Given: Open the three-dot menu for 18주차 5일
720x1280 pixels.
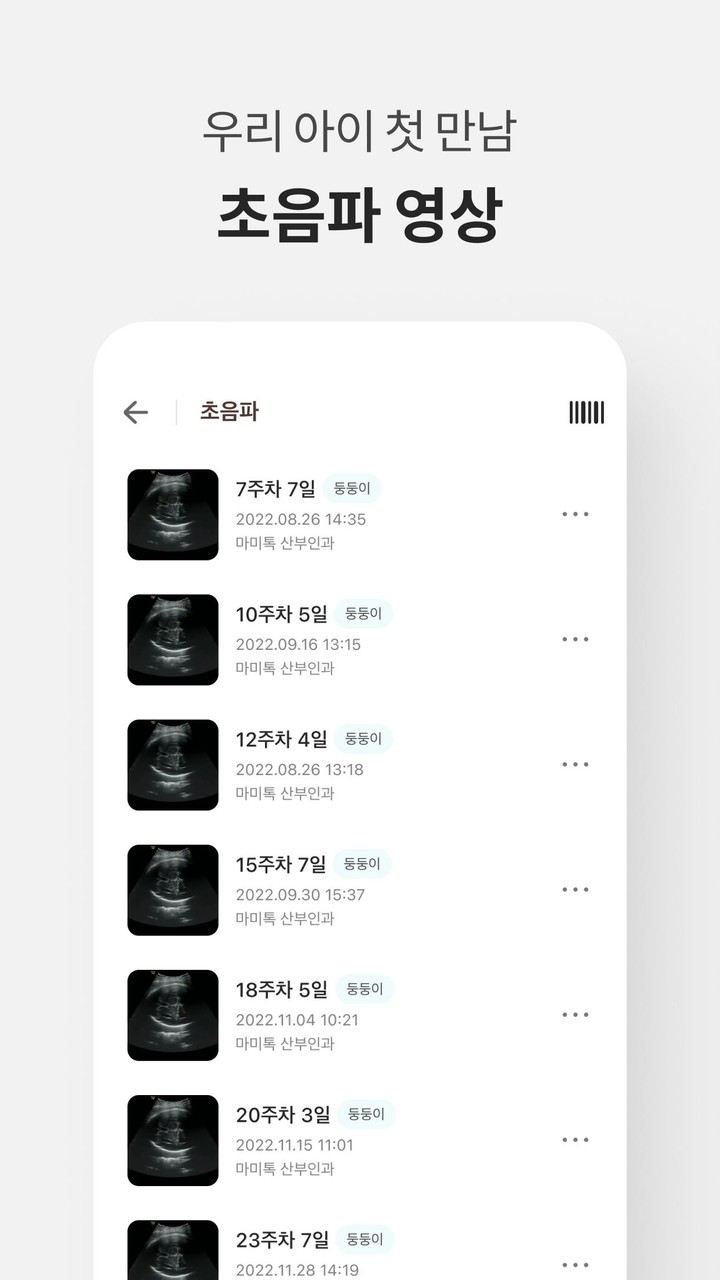Looking at the screenshot, I should pyautogui.click(x=576, y=1014).
